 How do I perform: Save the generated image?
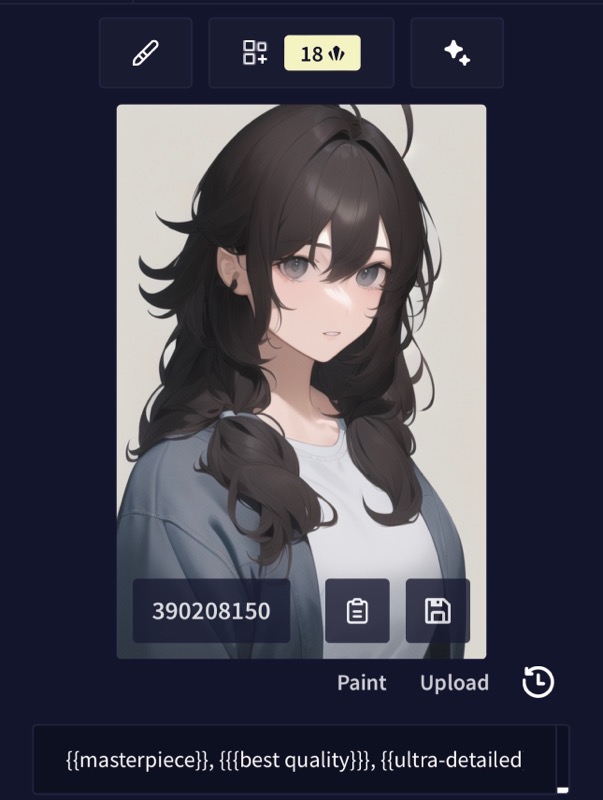click(x=437, y=611)
